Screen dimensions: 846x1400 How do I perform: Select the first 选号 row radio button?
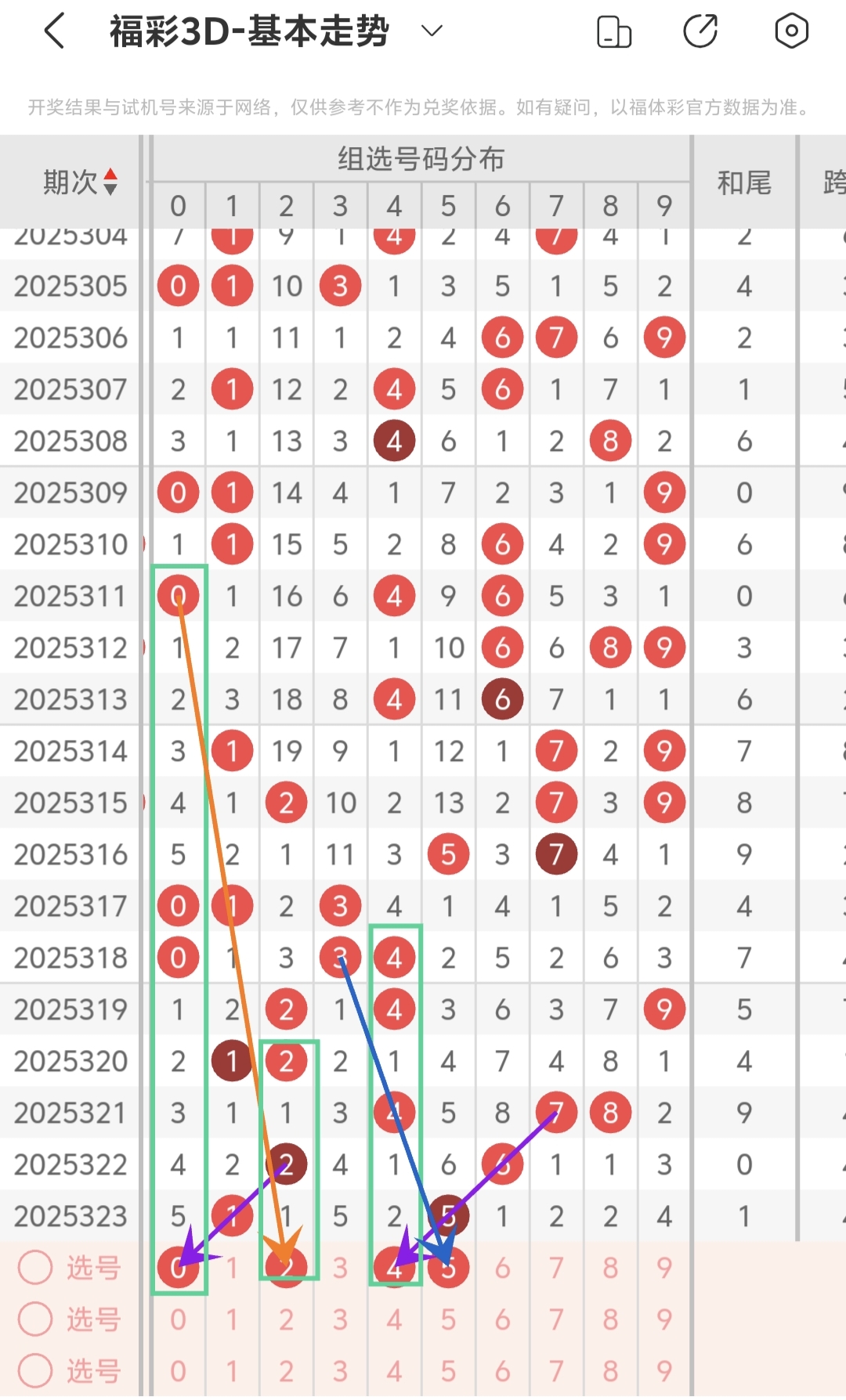pos(35,1268)
